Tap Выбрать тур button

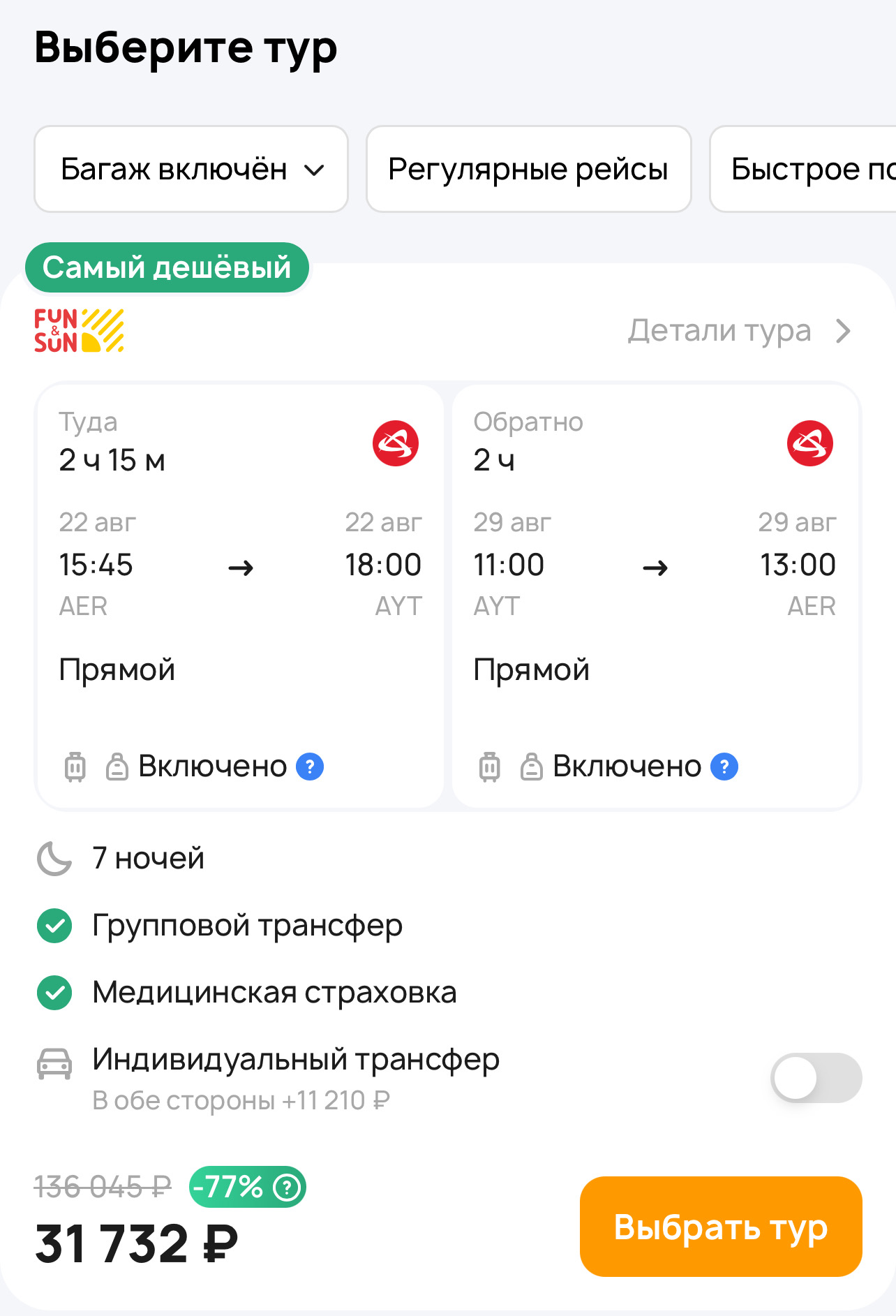(x=721, y=1227)
